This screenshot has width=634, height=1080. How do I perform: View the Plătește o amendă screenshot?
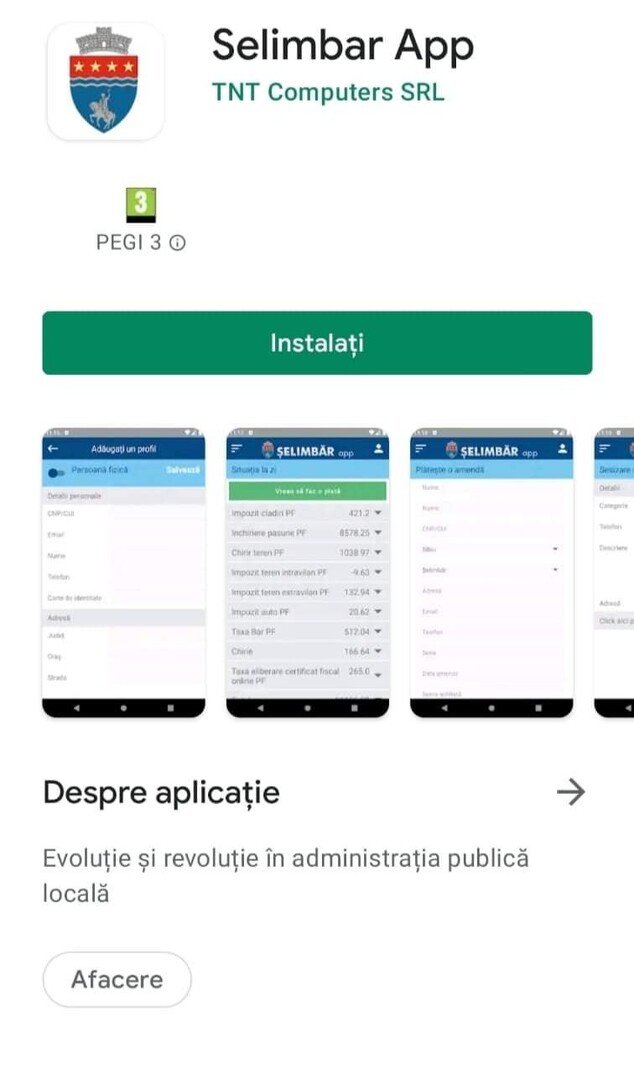pos(491,572)
